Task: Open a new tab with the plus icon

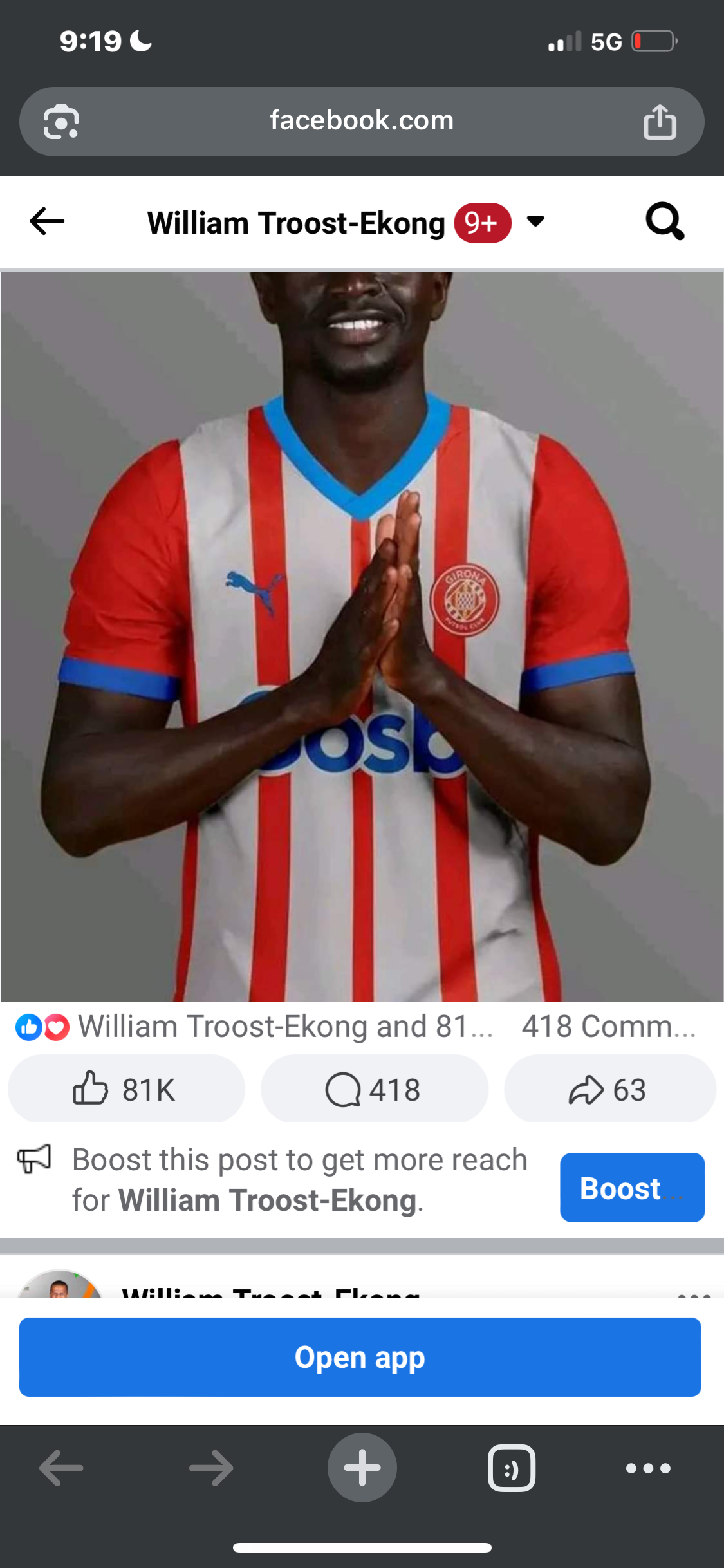Action: point(362,1468)
